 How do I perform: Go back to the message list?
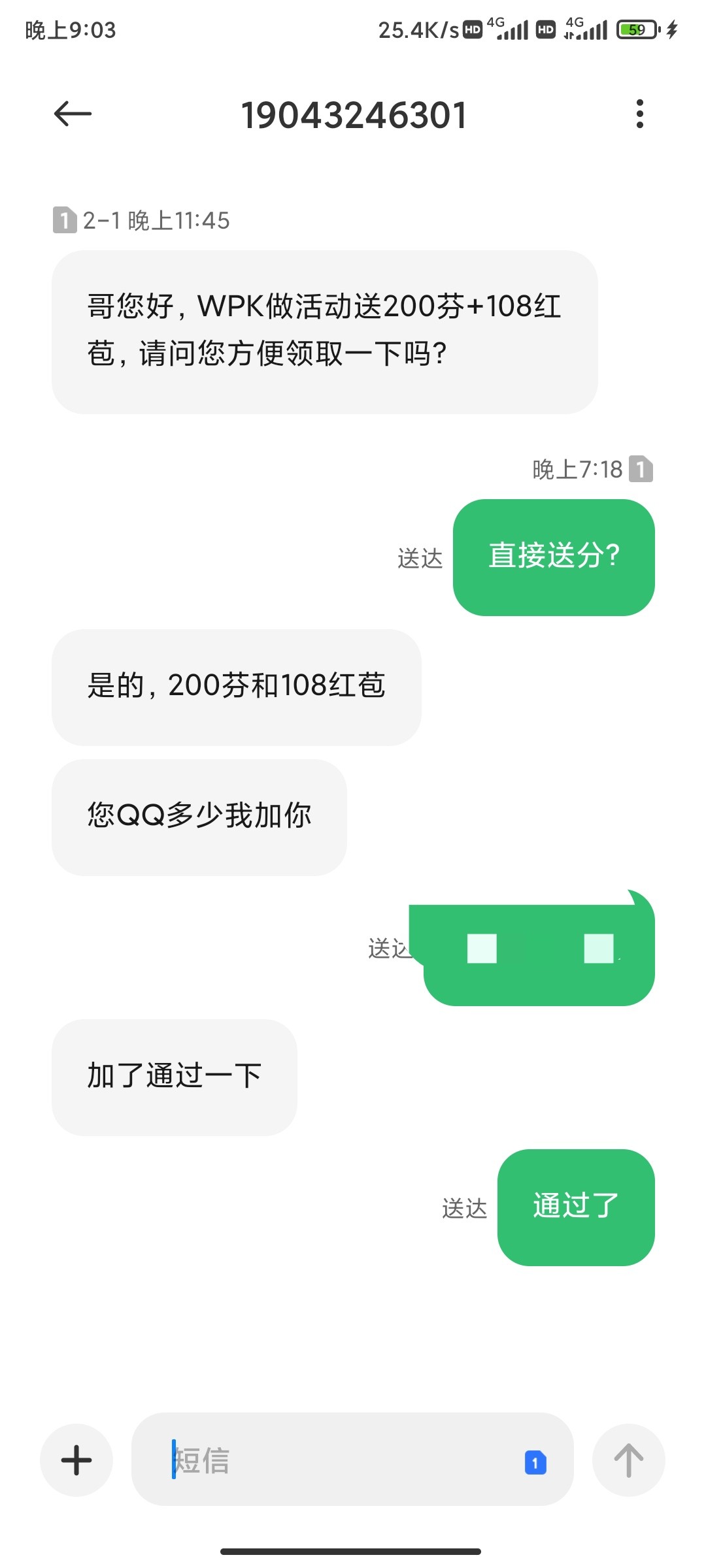73,114
